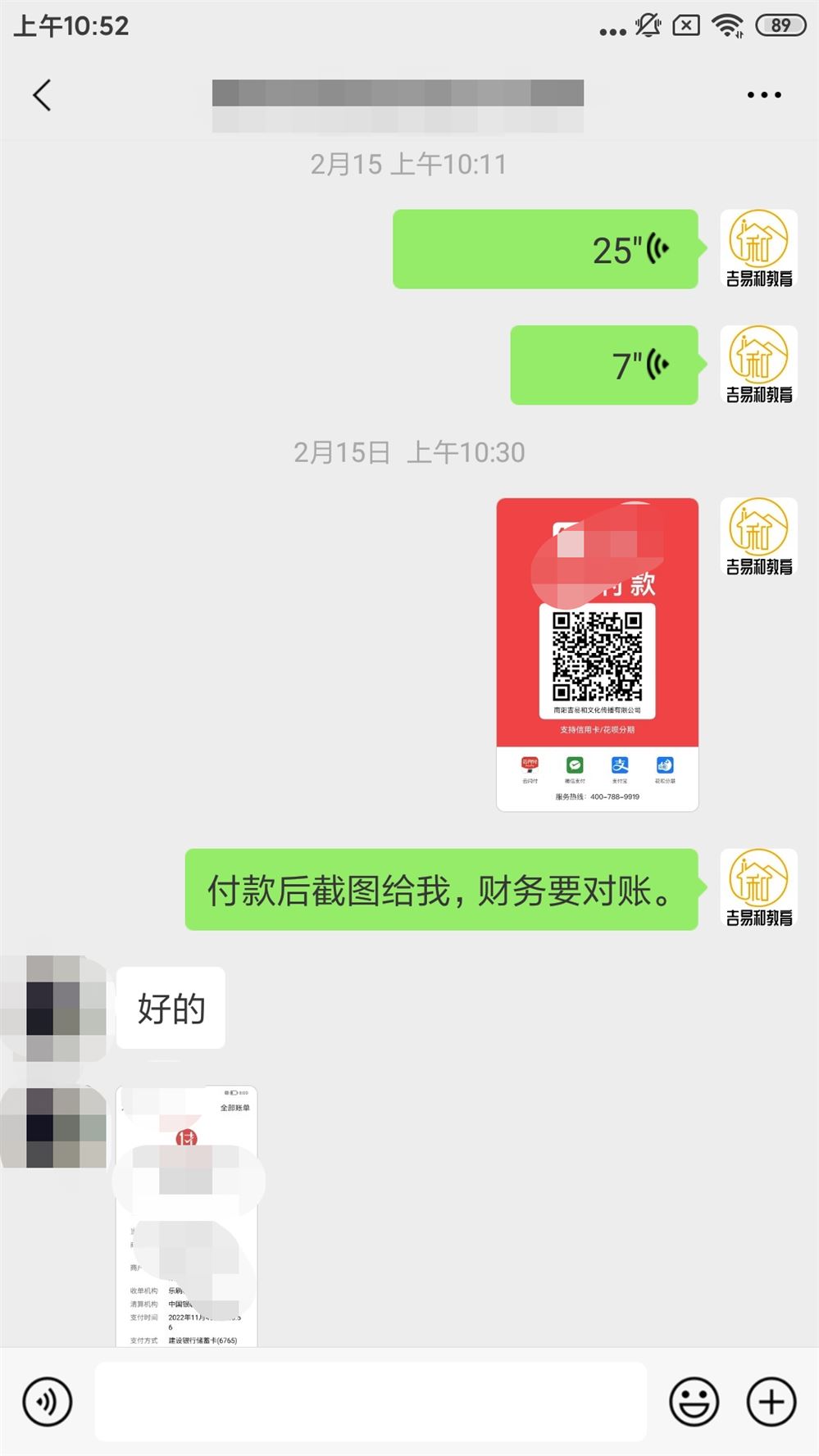Play the 25-second voice message

point(545,249)
